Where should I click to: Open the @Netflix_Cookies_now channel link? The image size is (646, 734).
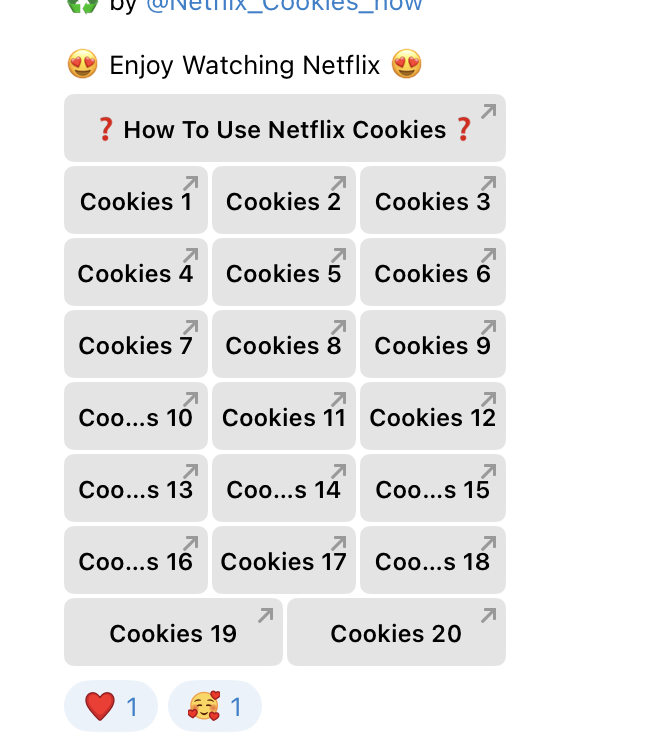[284, 6]
